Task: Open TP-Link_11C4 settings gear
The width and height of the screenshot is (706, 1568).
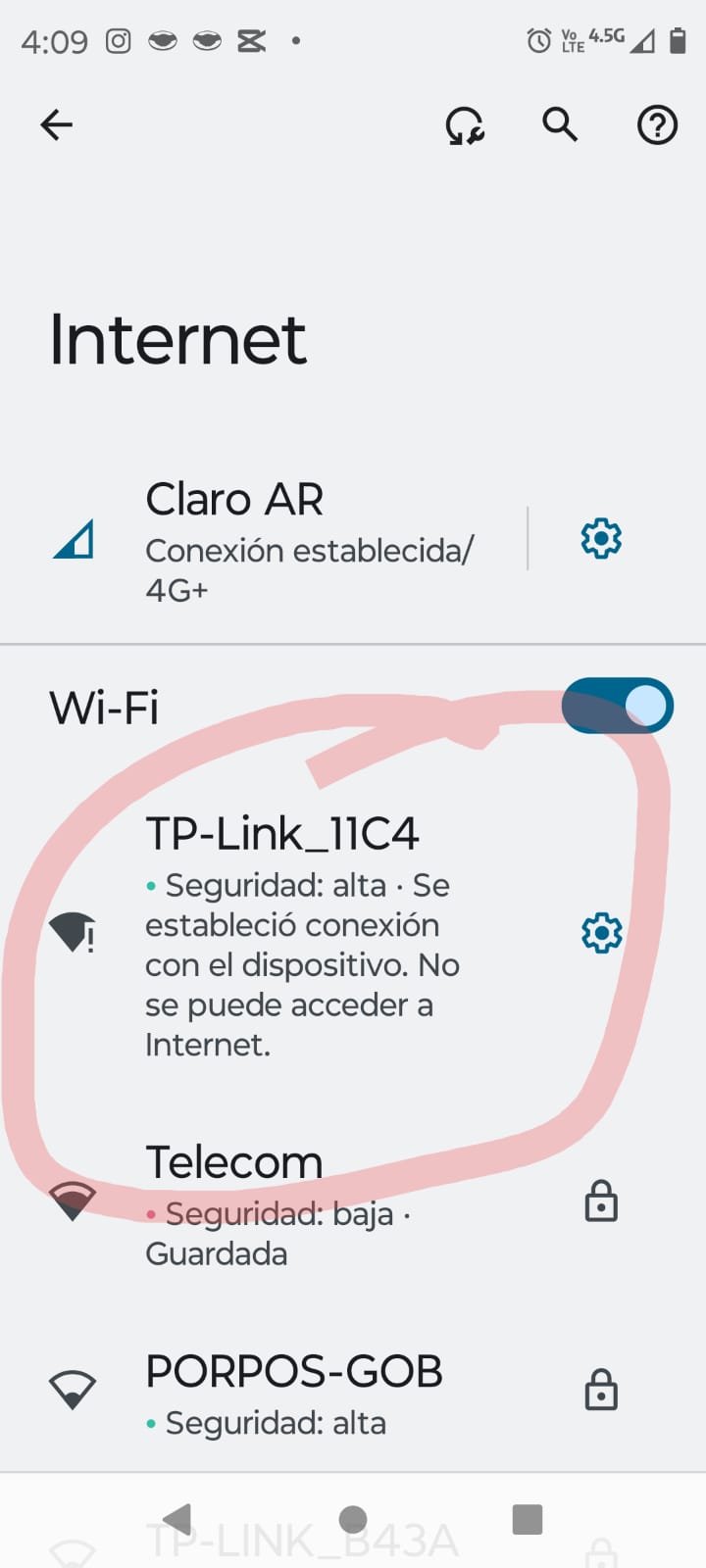Action: (x=601, y=933)
